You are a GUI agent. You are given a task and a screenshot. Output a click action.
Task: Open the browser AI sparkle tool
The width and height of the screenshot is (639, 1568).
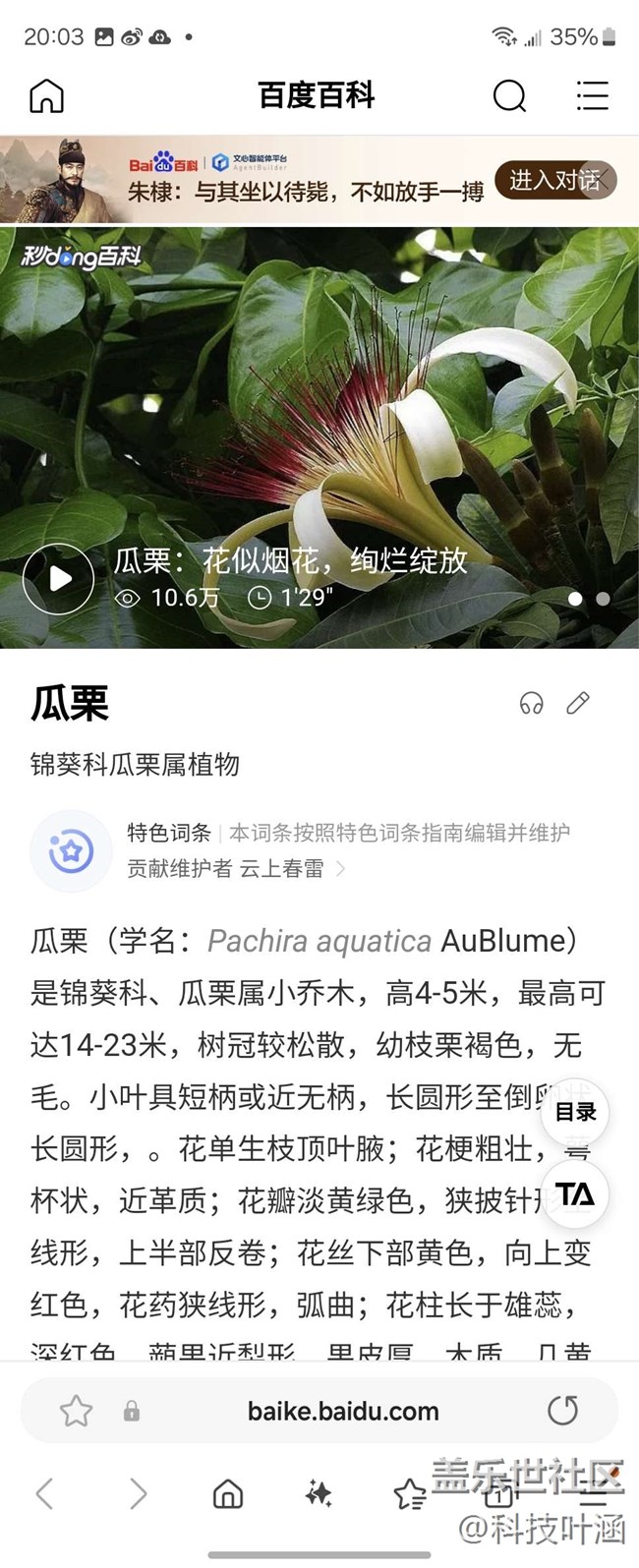point(319,1494)
